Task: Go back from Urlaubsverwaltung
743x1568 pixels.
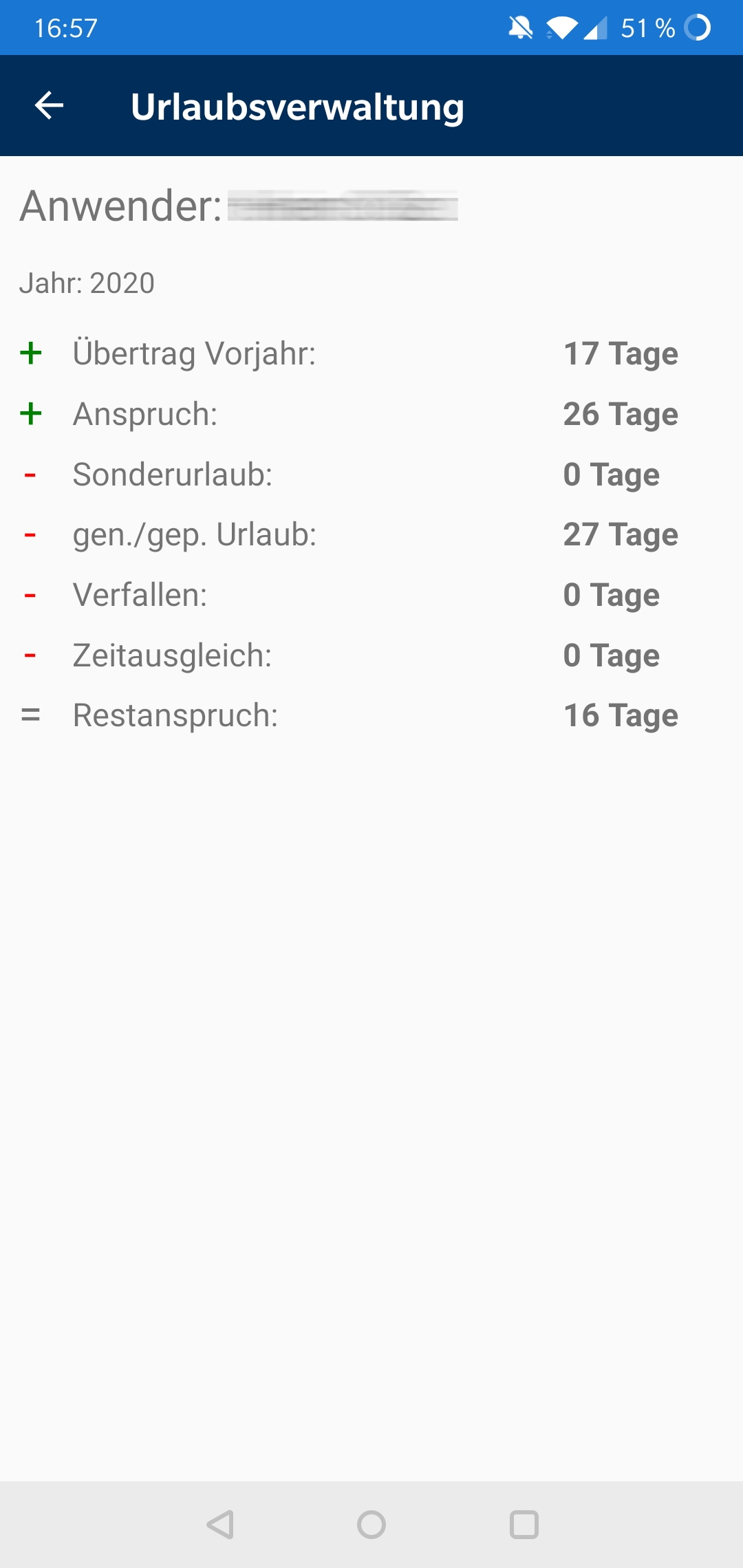Action: click(49, 105)
